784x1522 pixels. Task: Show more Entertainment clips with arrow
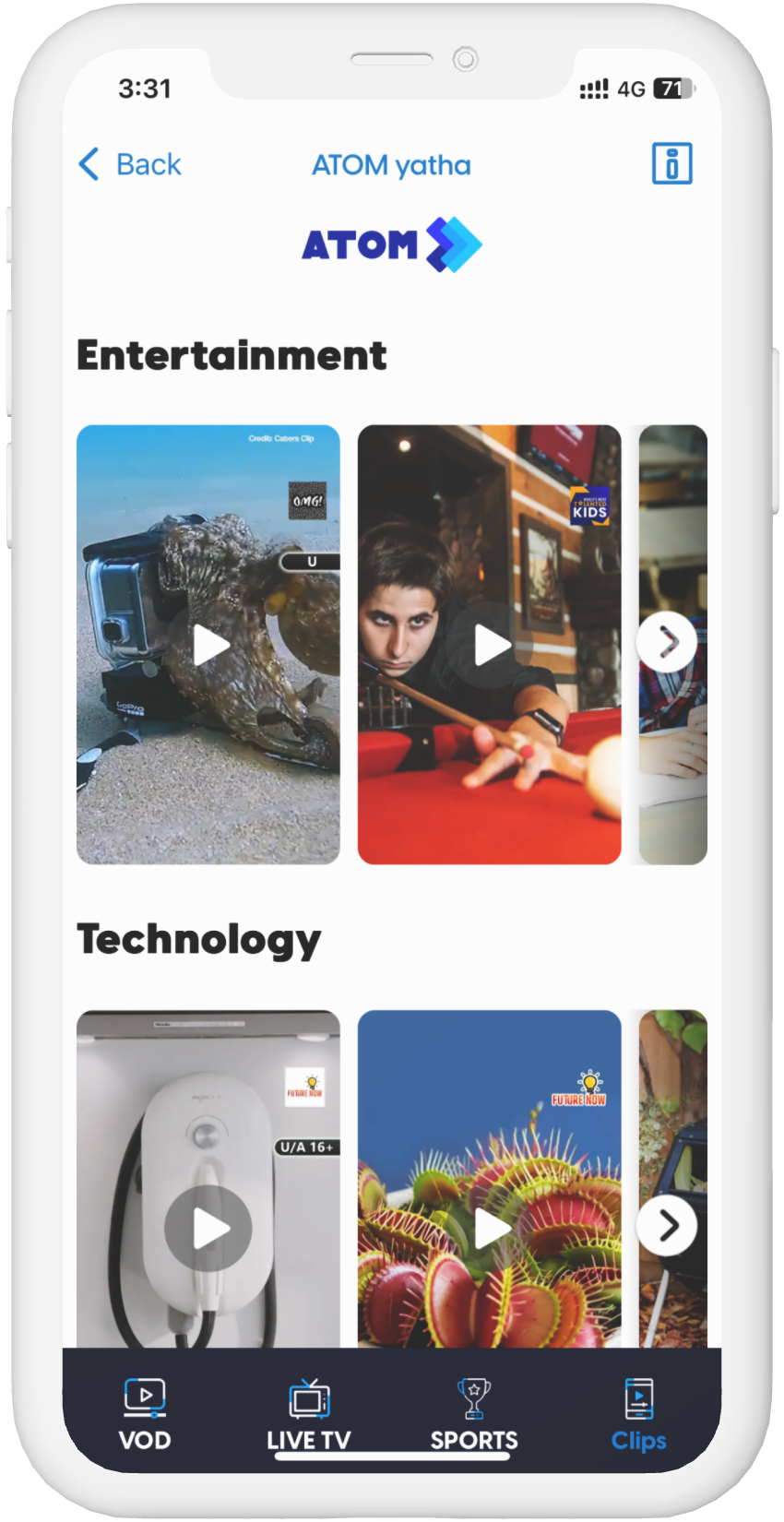(x=667, y=642)
